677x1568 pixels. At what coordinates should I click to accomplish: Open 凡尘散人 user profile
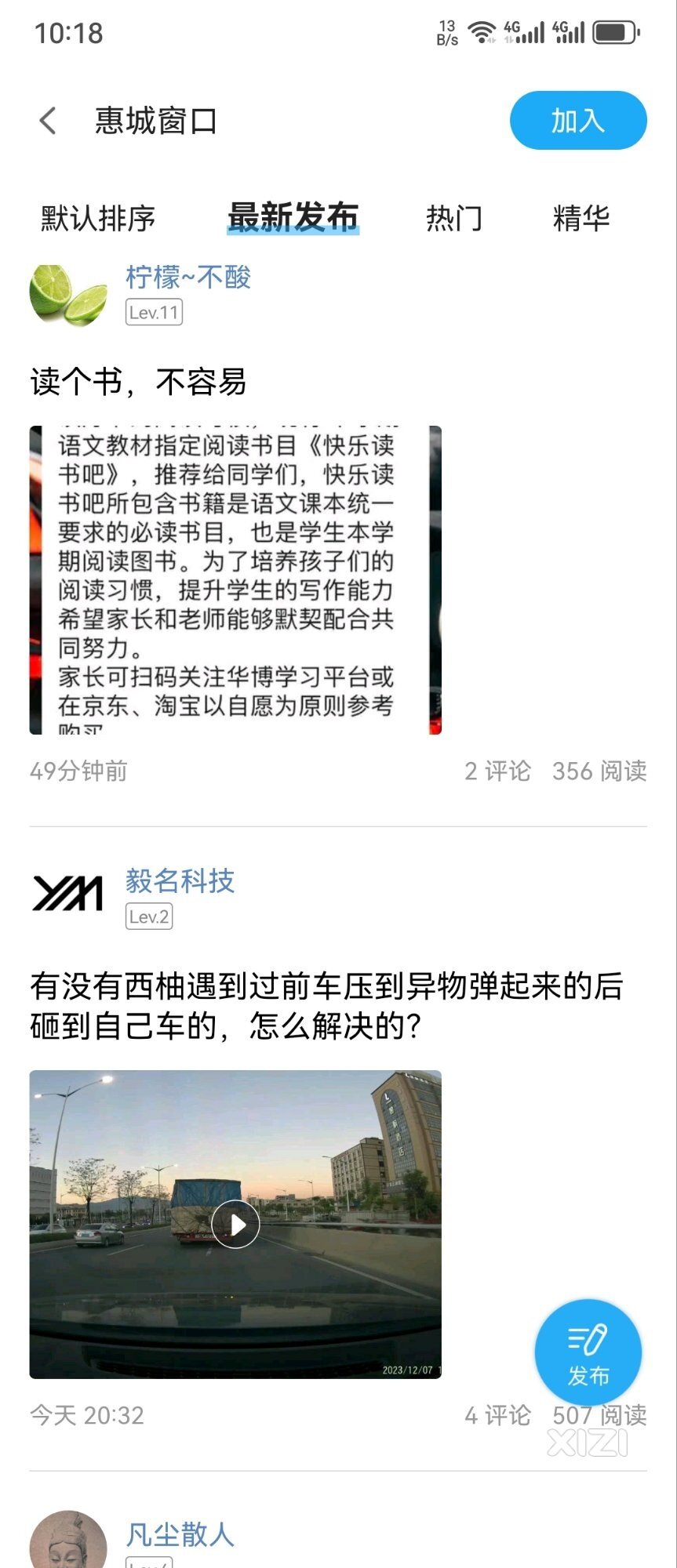click(x=180, y=1534)
